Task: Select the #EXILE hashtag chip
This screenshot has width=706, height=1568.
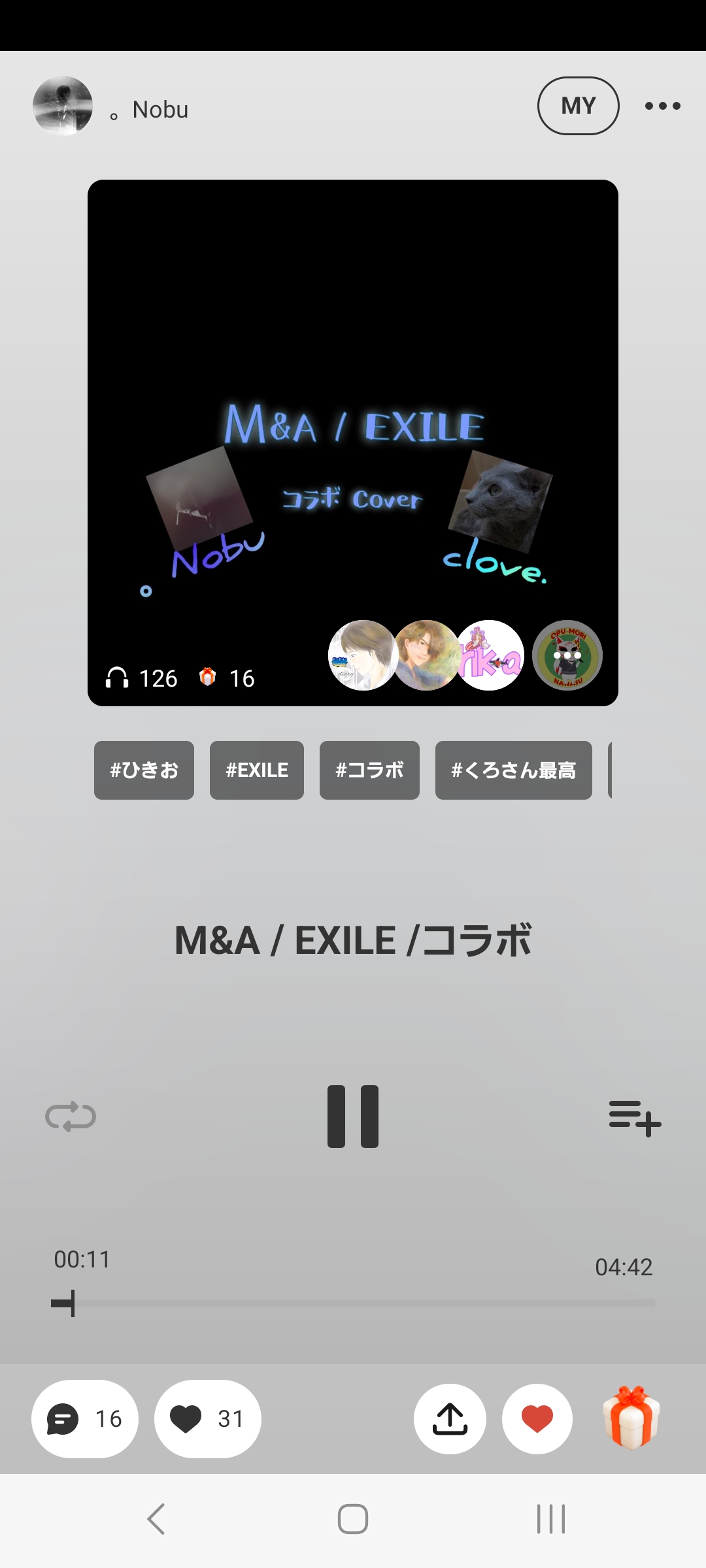Action: click(257, 770)
